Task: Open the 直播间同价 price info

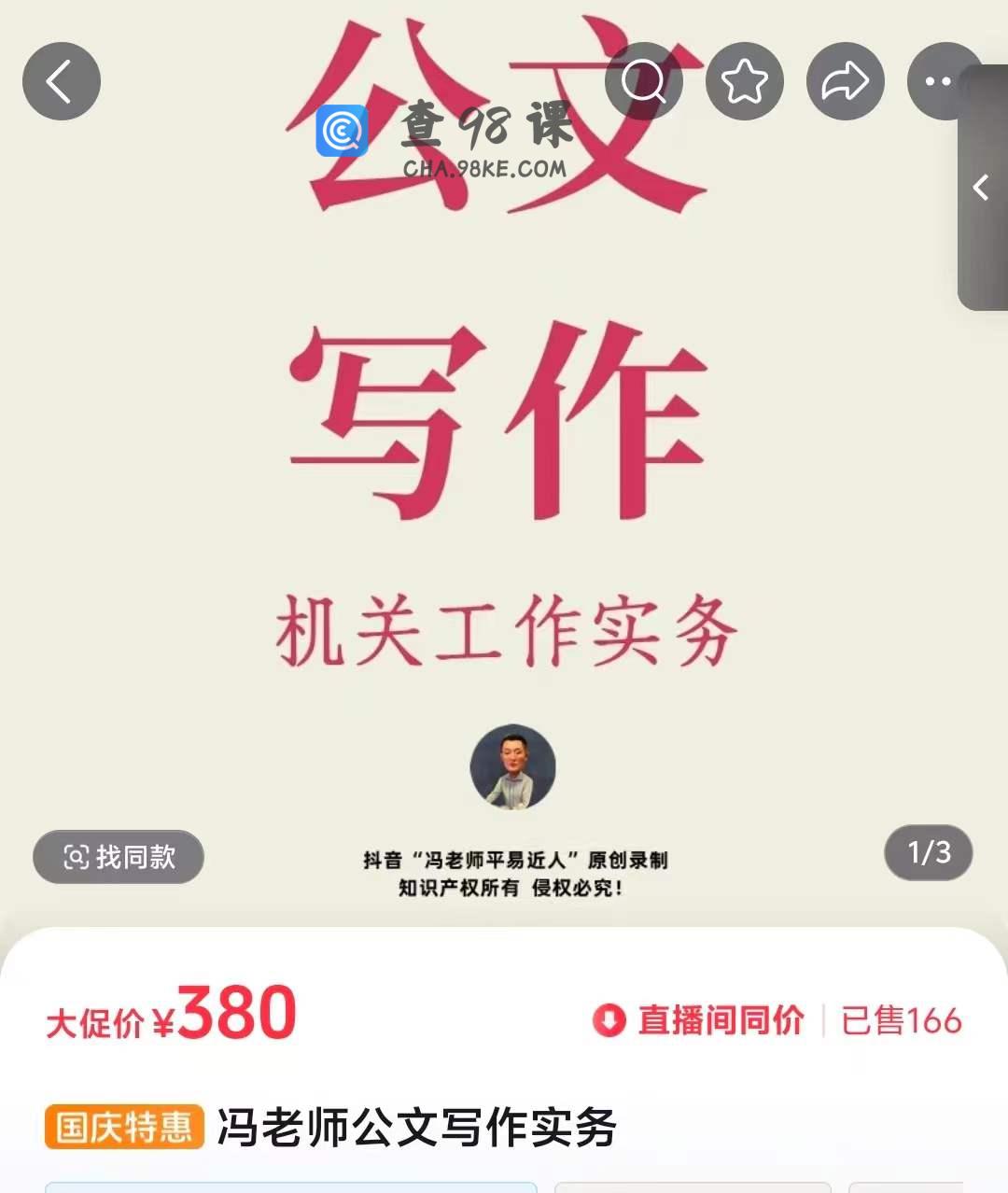Action: tap(699, 1020)
